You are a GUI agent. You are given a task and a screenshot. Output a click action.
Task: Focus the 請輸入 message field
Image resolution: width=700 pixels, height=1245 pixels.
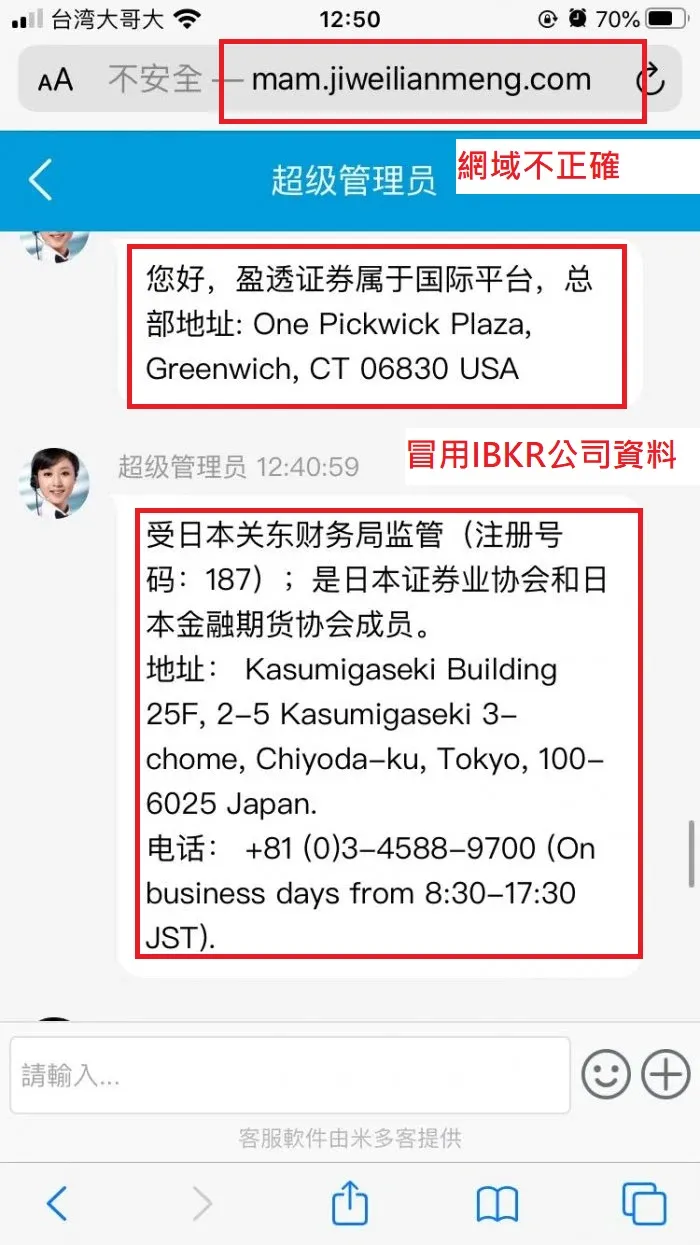pos(290,1075)
